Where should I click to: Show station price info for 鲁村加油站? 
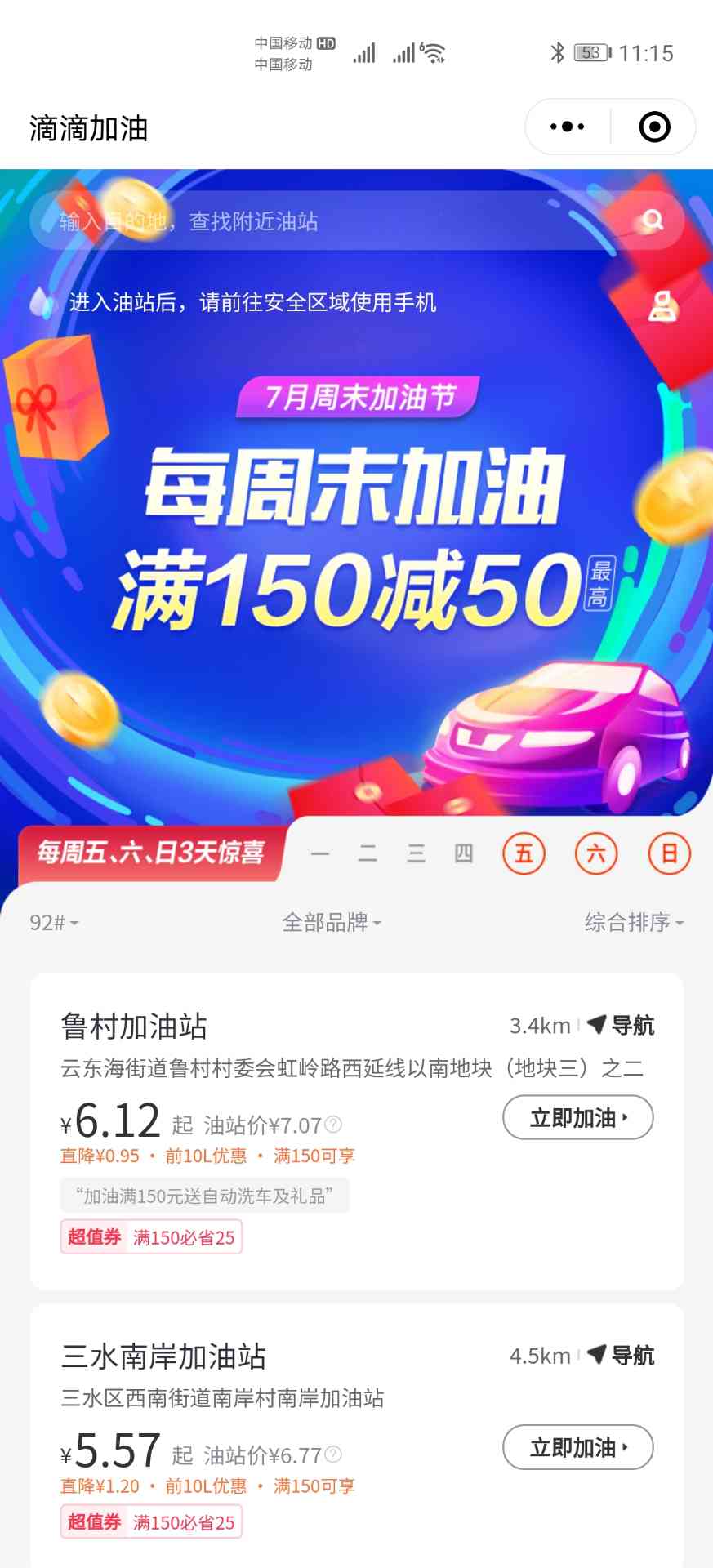click(x=333, y=1125)
